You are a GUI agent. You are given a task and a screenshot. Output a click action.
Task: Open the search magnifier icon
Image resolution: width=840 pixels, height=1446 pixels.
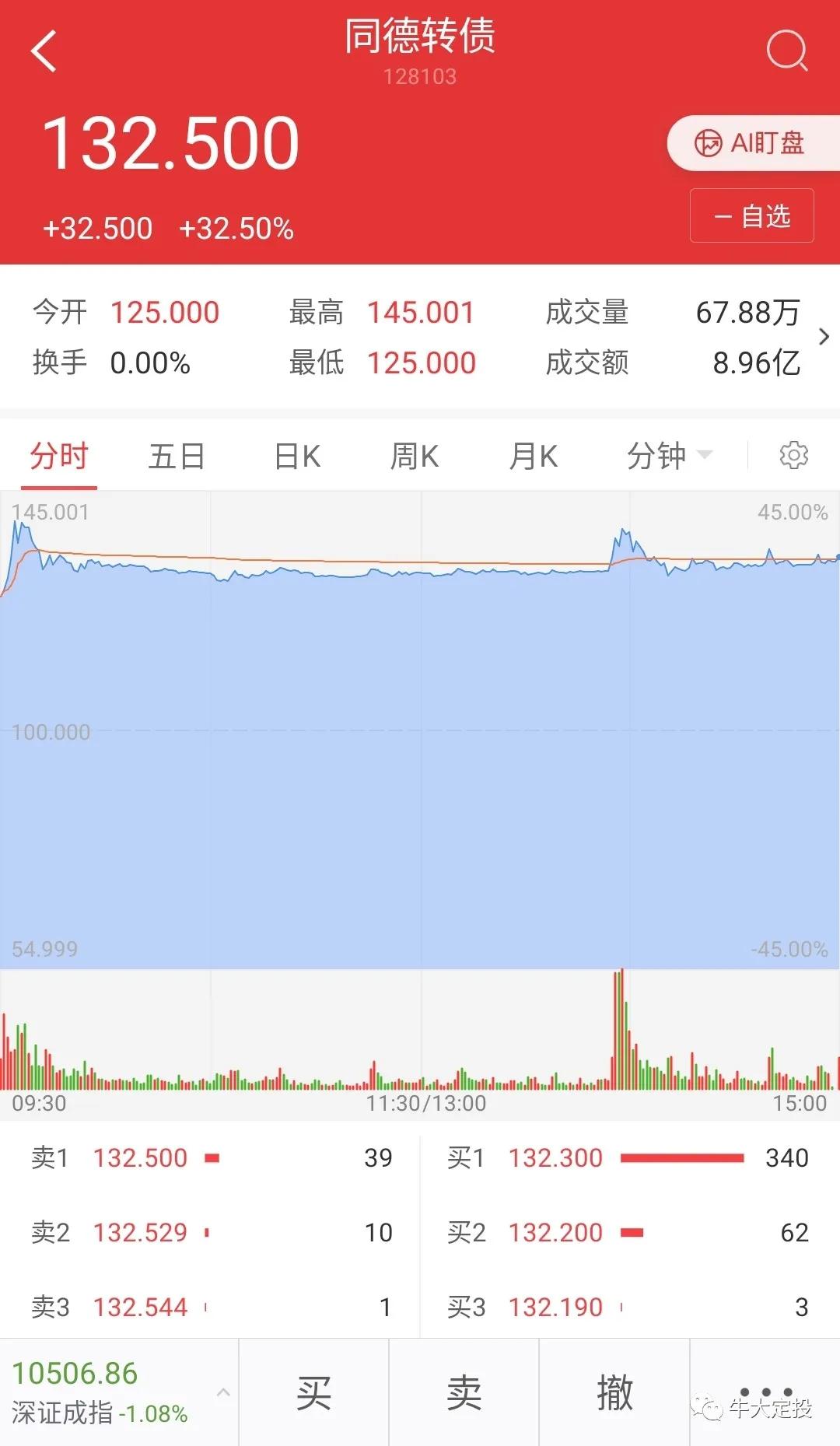click(786, 51)
